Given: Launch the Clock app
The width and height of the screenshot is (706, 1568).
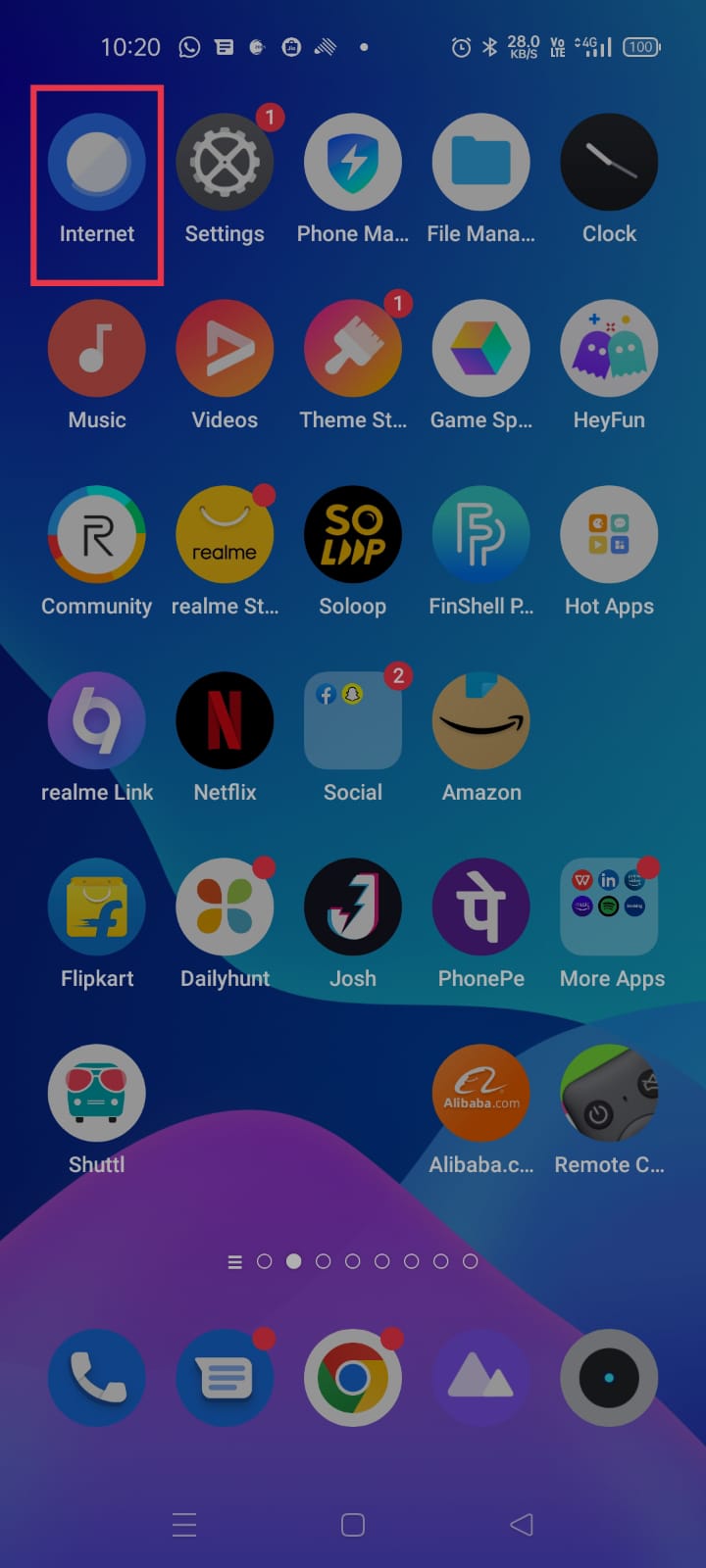Looking at the screenshot, I should pyautogui.click(x=609, y=163).
